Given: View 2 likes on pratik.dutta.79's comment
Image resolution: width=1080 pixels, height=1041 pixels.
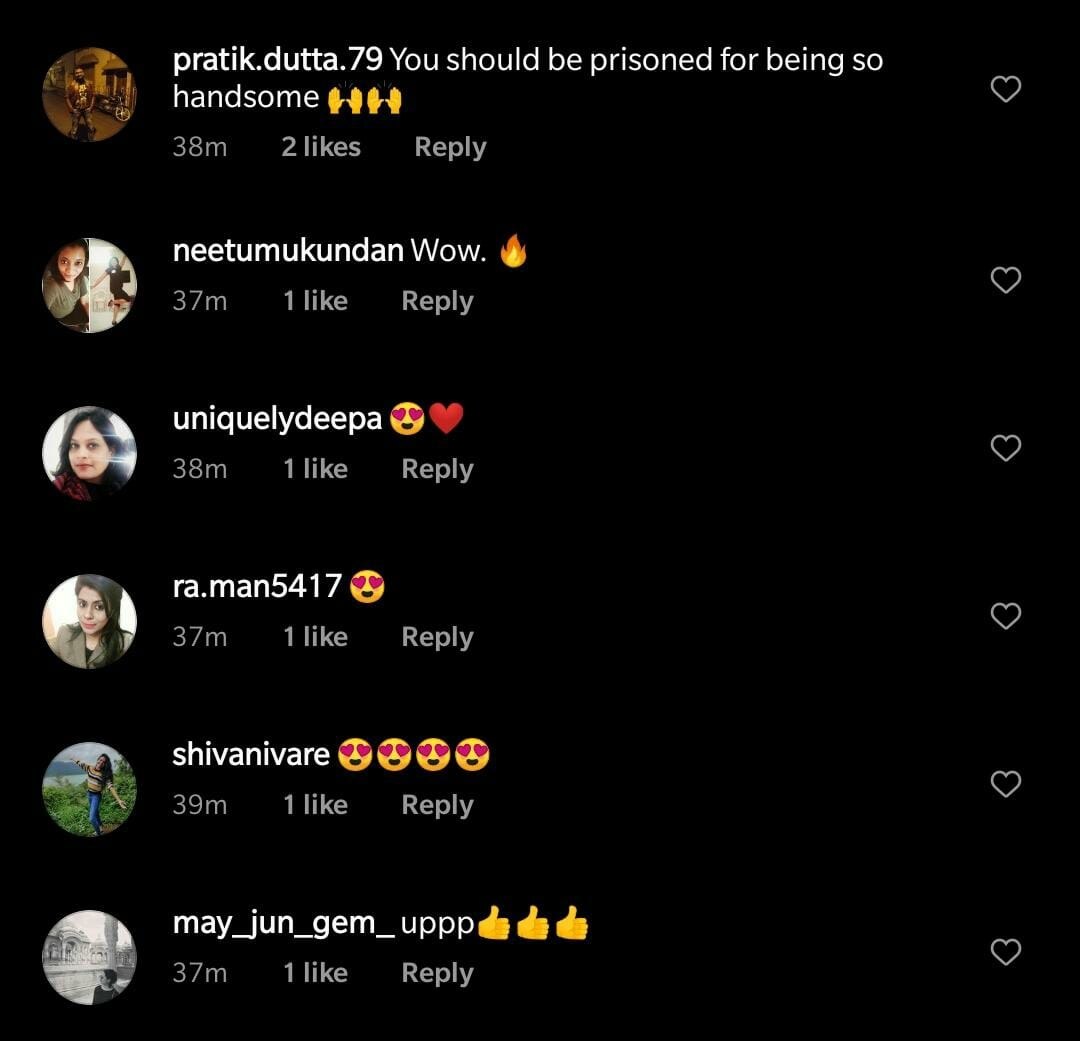Looking at the screenshot, I should pos(320,147).
